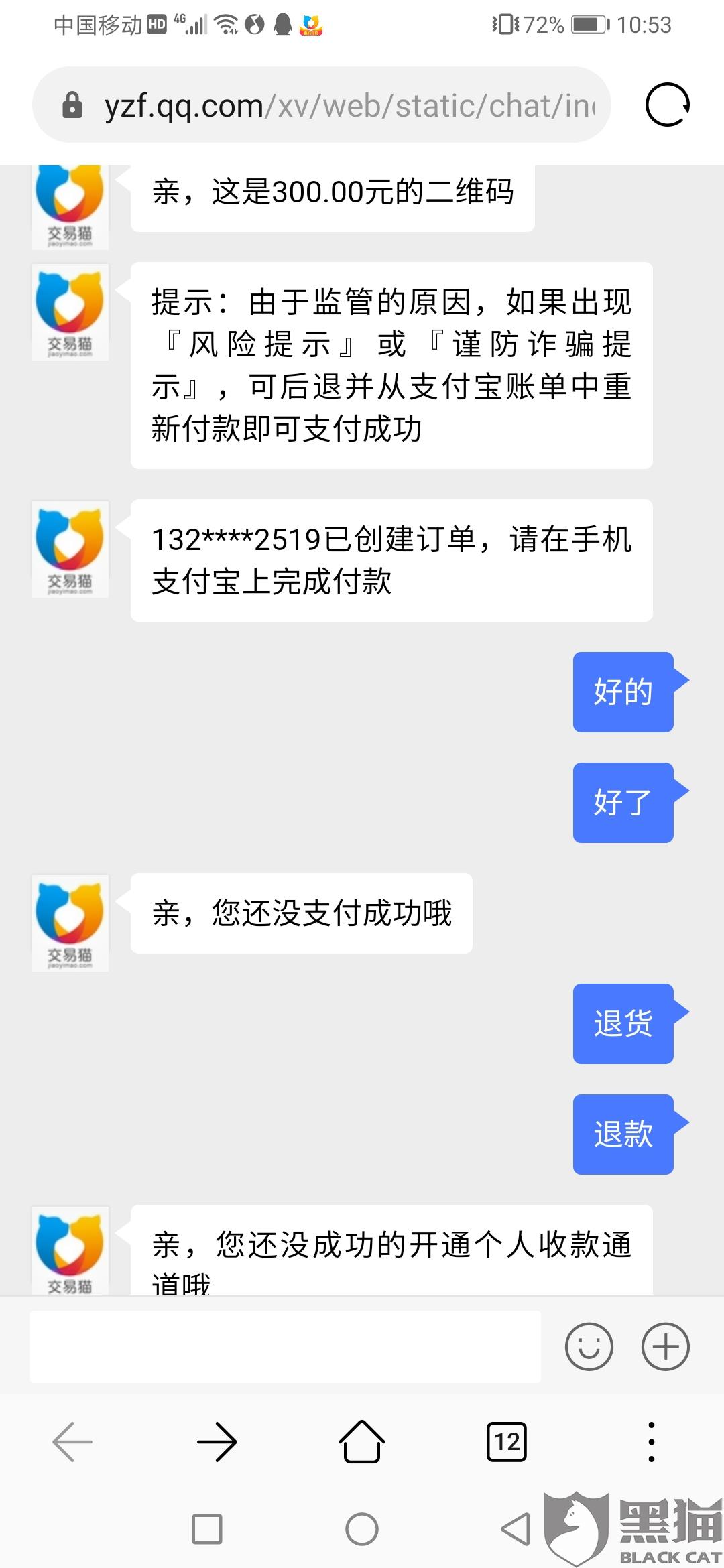
Task: Open the browser three-dot overflow menu
Action: pyautogui.click(x=652, y=1441)
